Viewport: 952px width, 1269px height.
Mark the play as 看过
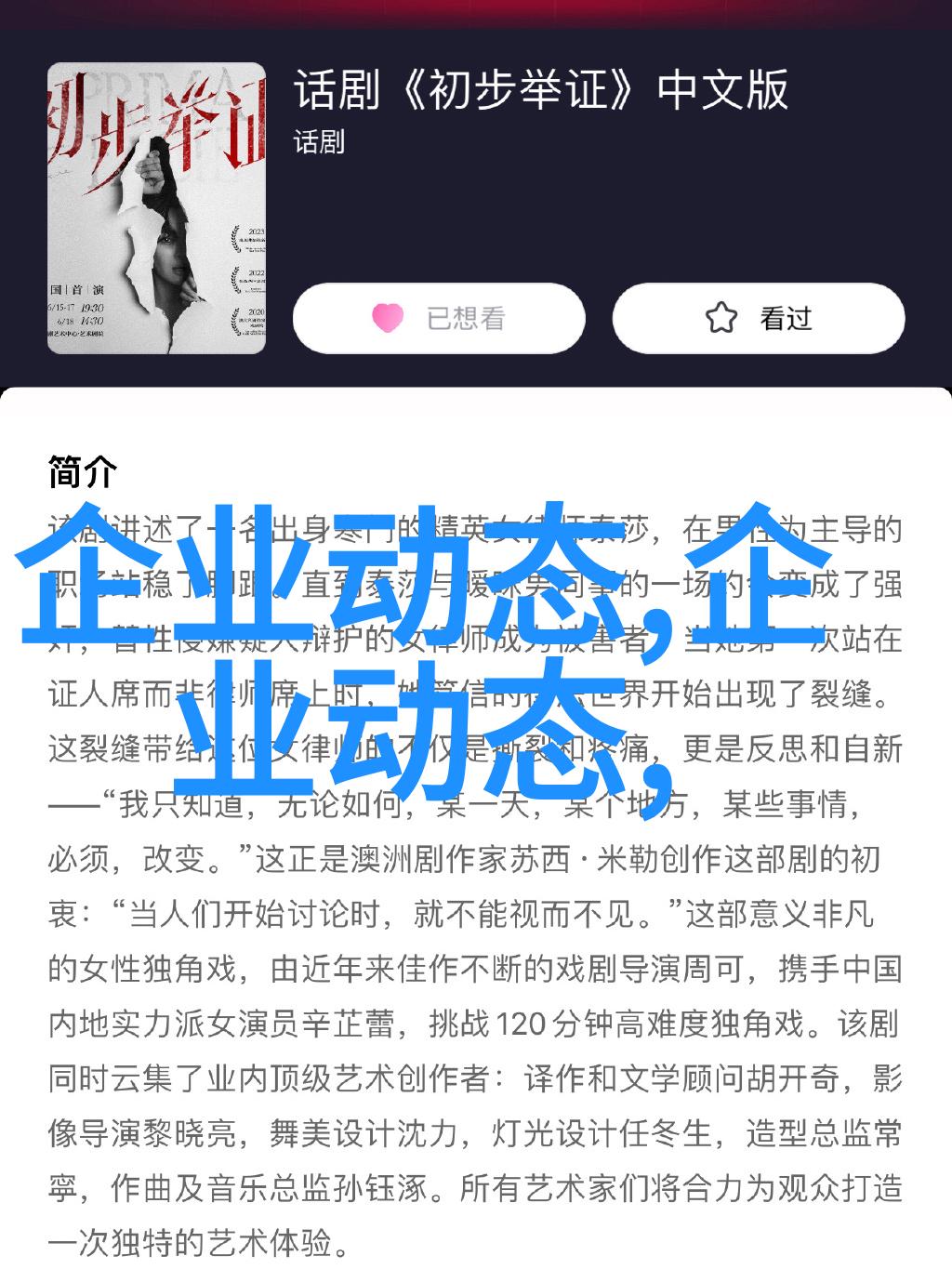point(758,318)
